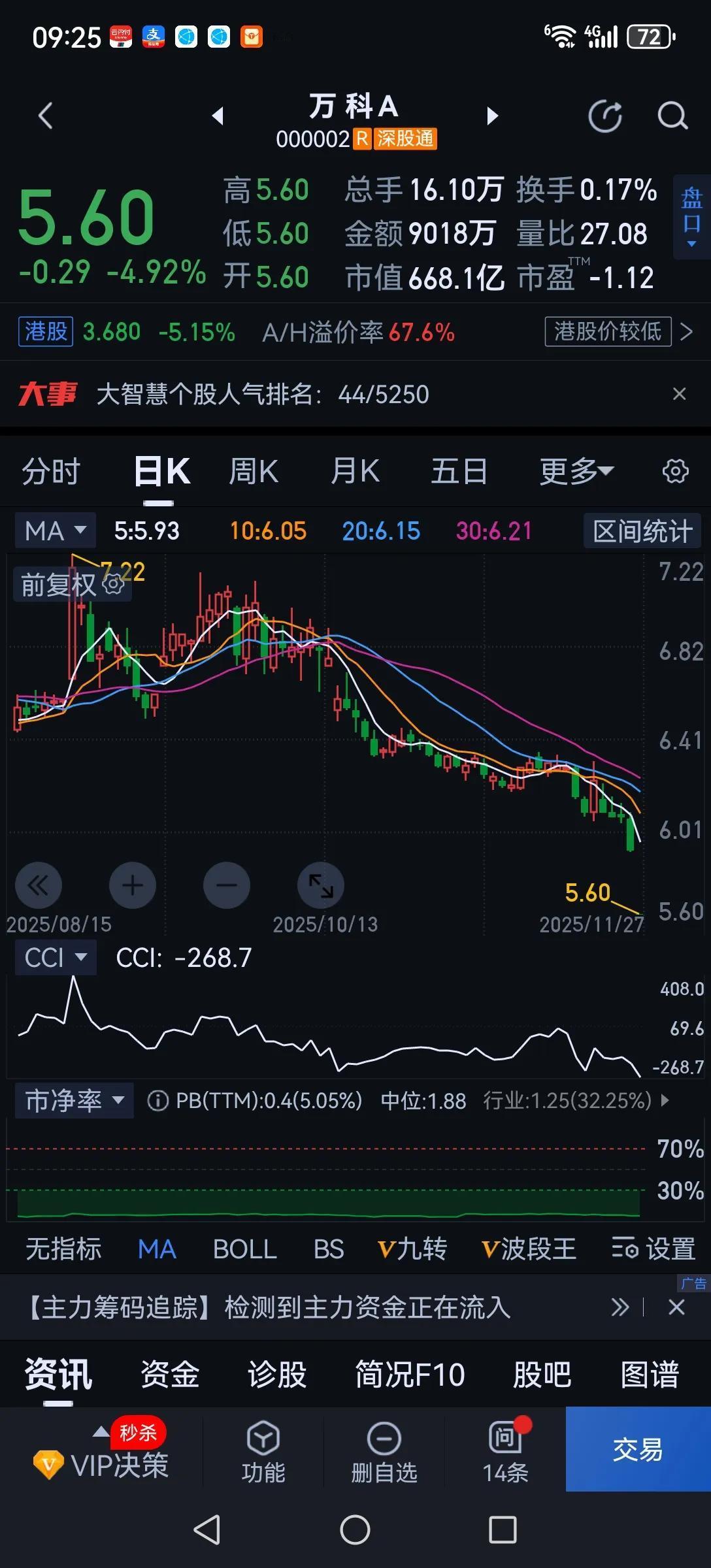The width and height of the screenshot is (711, 1568).
Task: Enable the 波段王 indicator
Action: click(x=528, y=1249)
